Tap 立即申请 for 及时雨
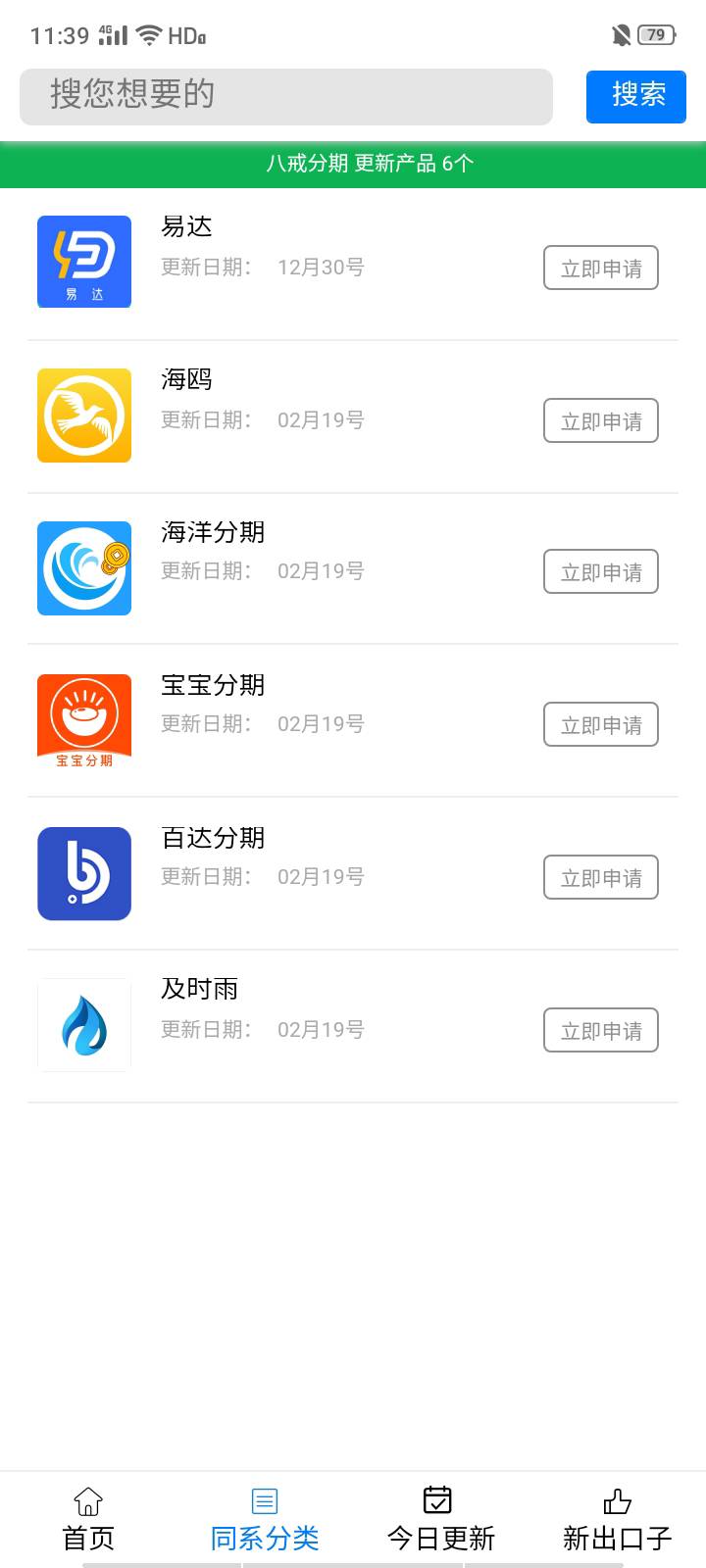 [601, 1031]
